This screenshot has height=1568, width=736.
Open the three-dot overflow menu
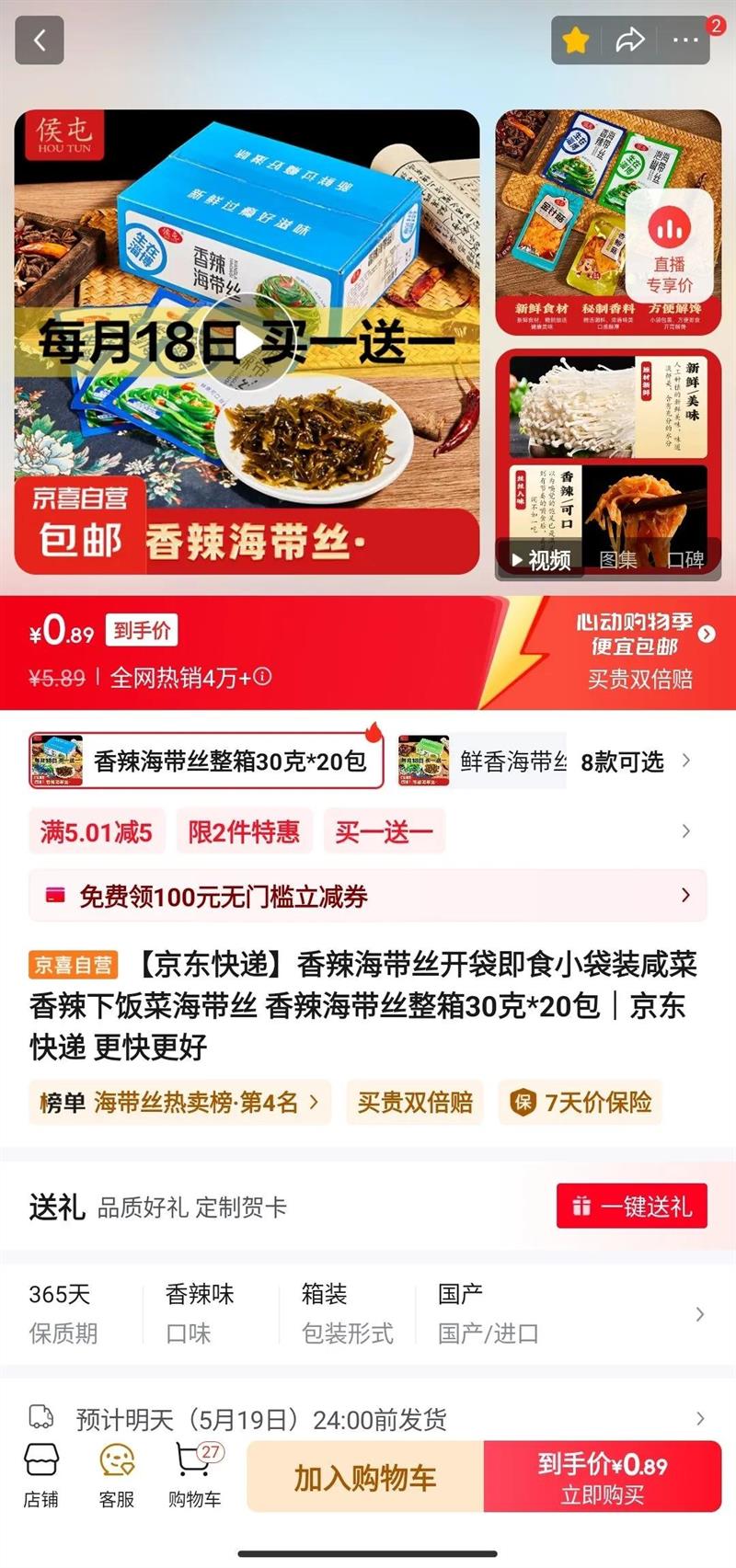(684, 40)
